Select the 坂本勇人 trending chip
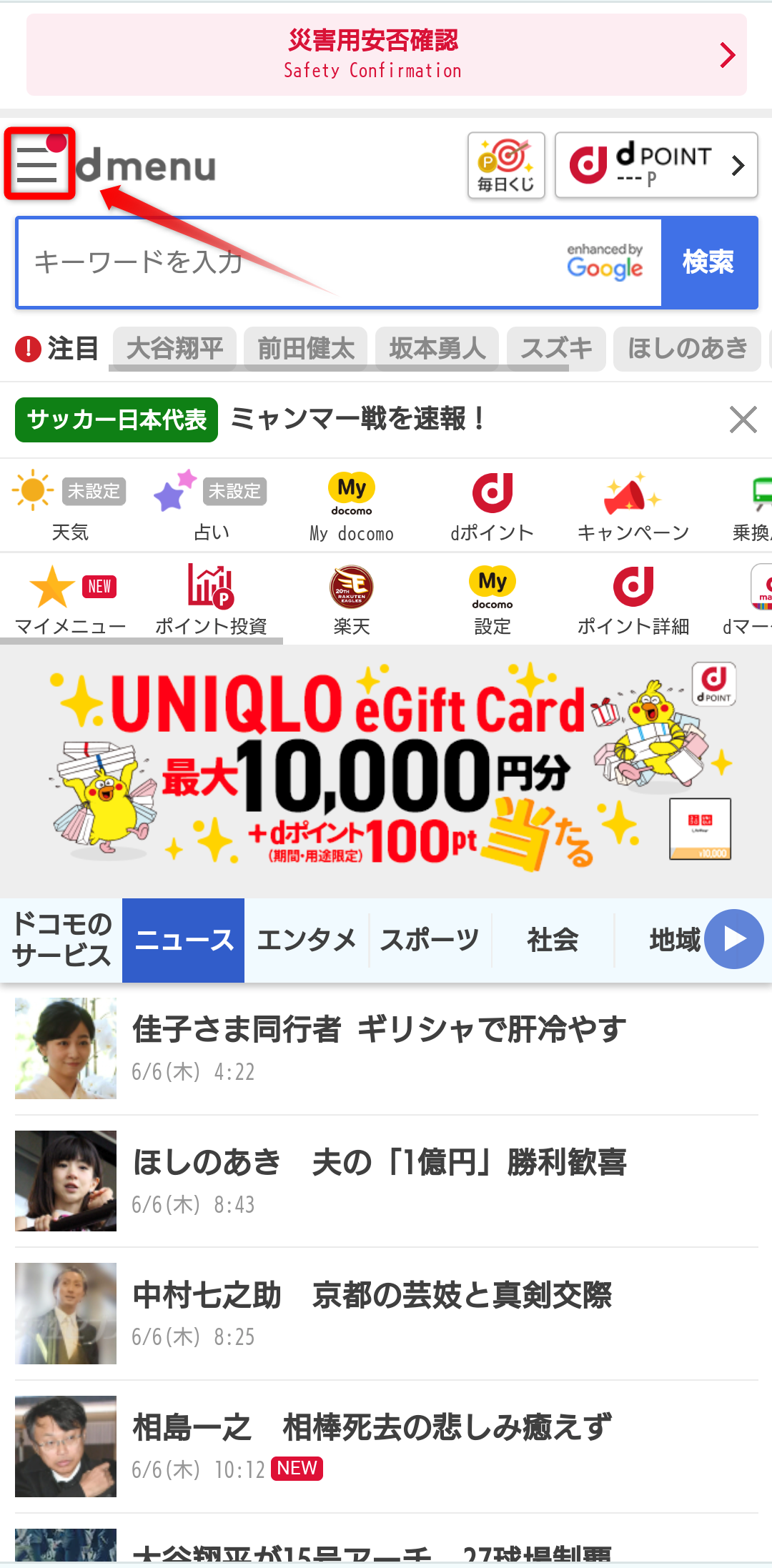This screenshot has width=772, height=1568. coord(437,349)
